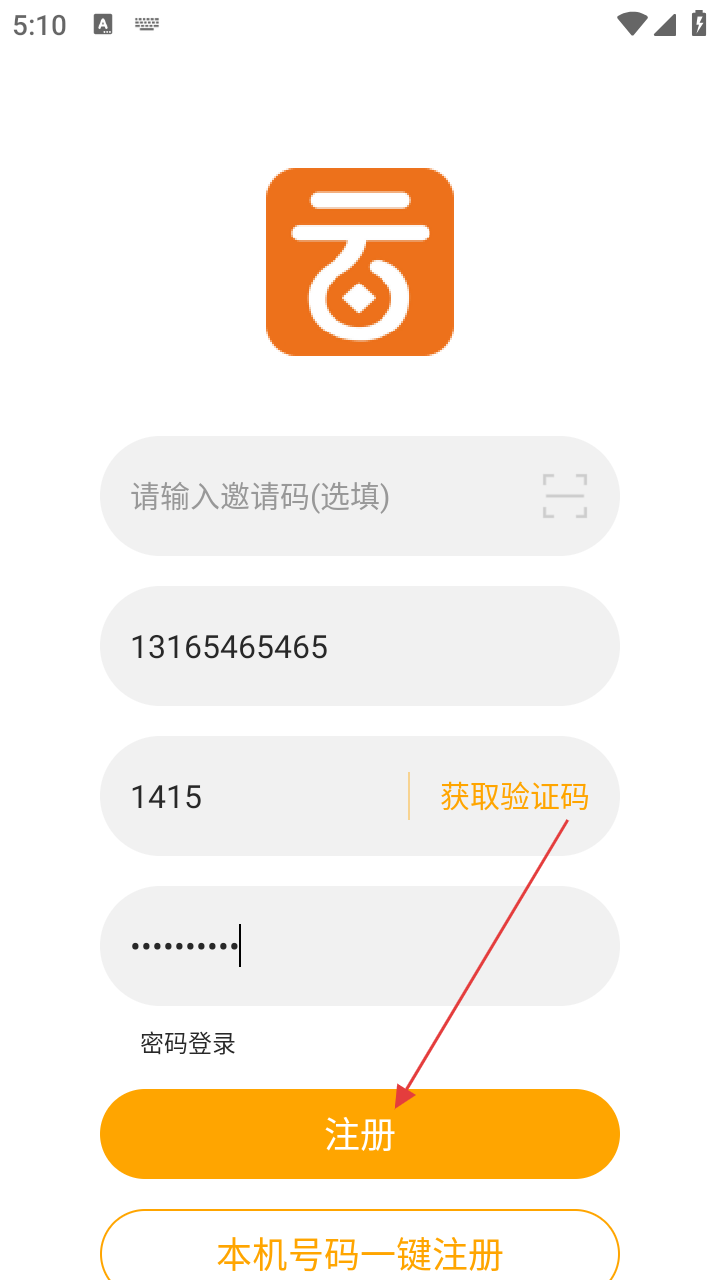Tap the orange 注册 button

[x=360, y=1134]
